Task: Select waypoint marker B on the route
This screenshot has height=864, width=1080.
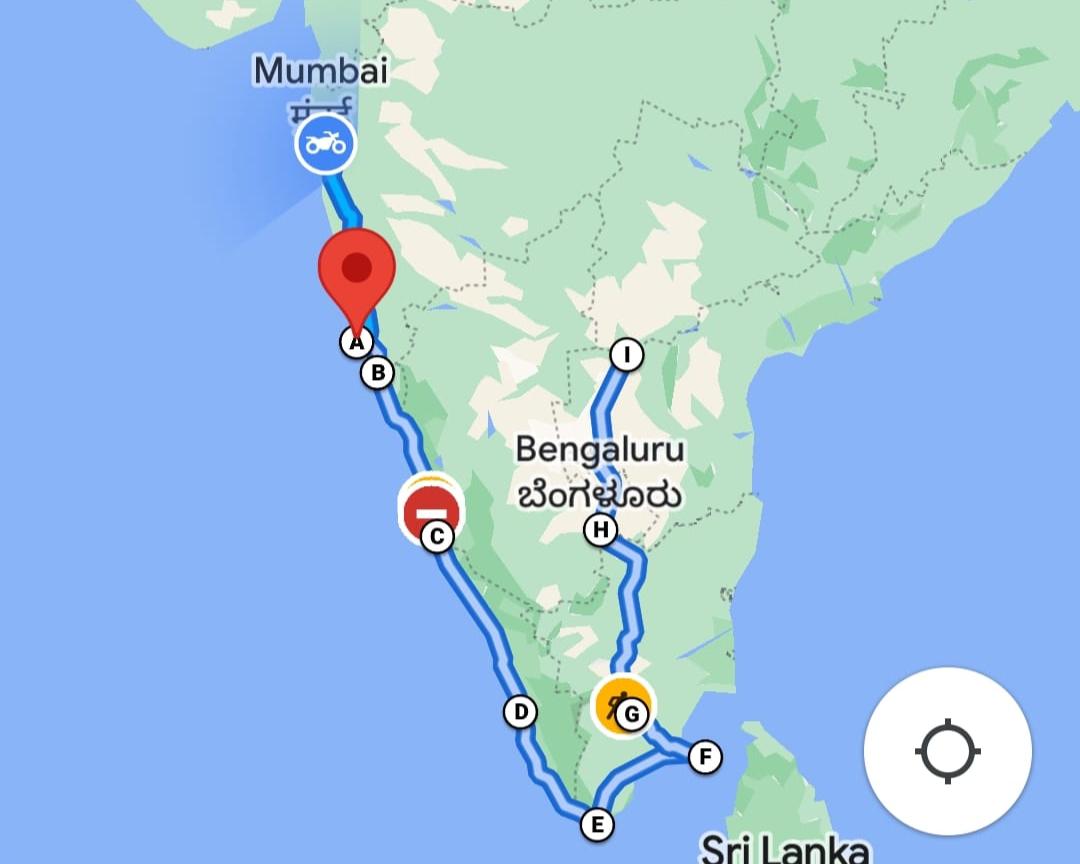Action: (377, 374)
